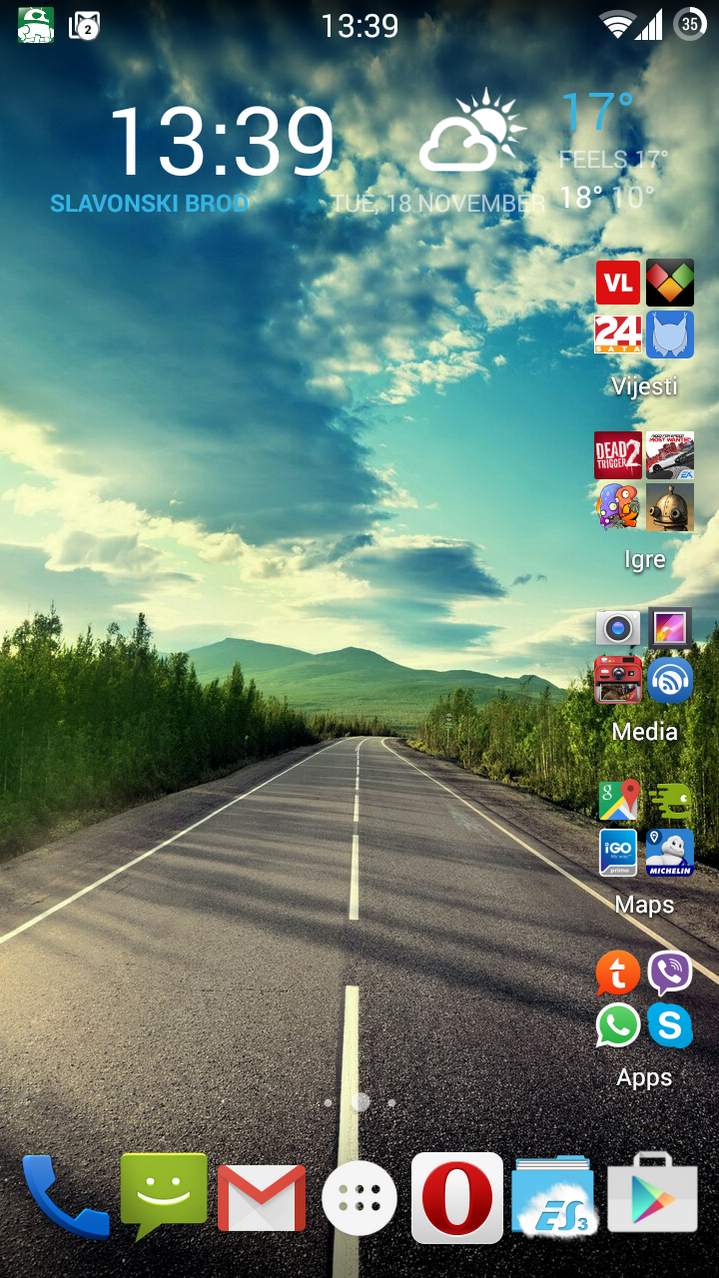The width and height of the screenshot is (719, 1278).
Task: Launch the Opera browser
Action: 457,1198
